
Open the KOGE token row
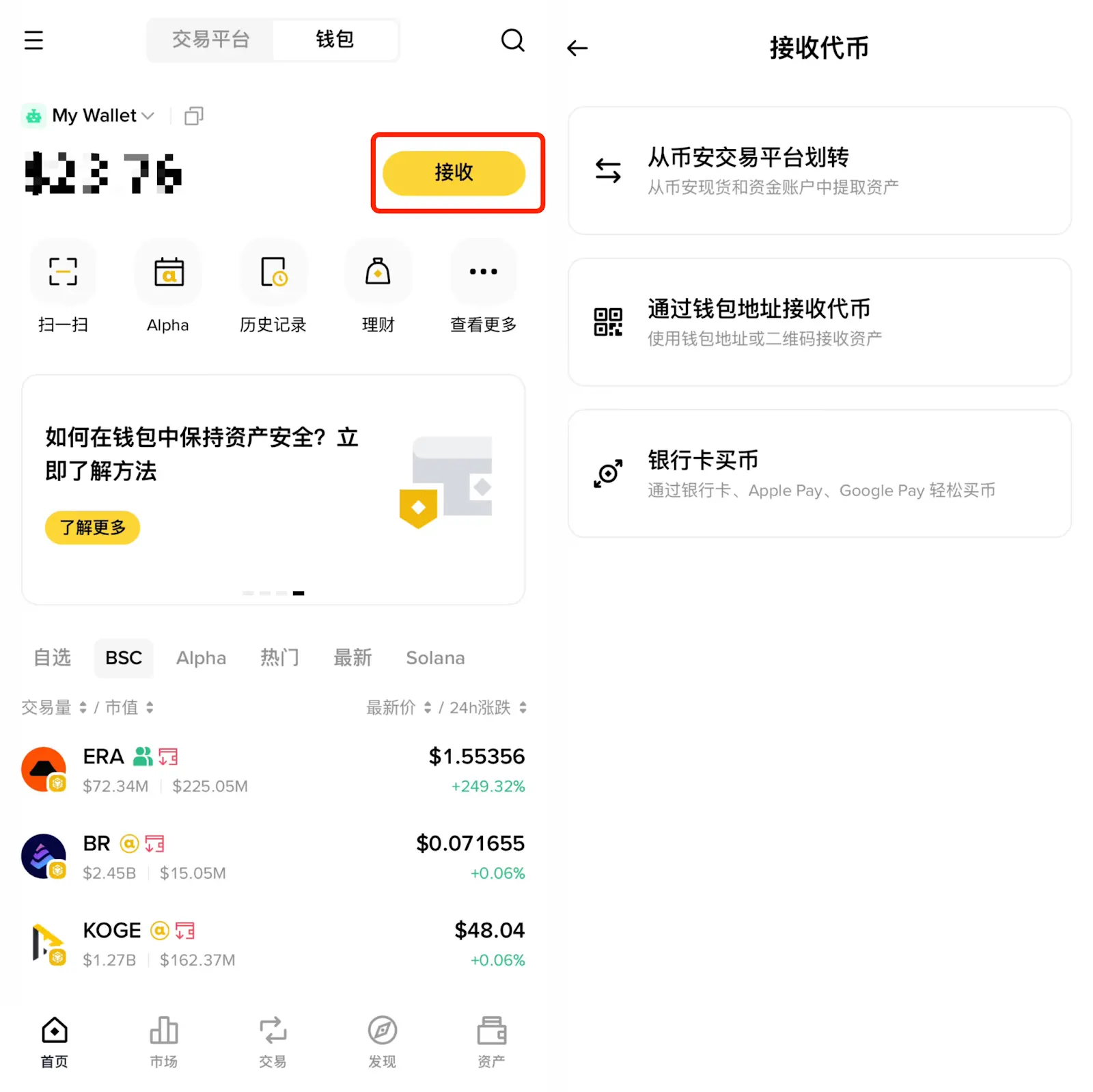(273, 944)
